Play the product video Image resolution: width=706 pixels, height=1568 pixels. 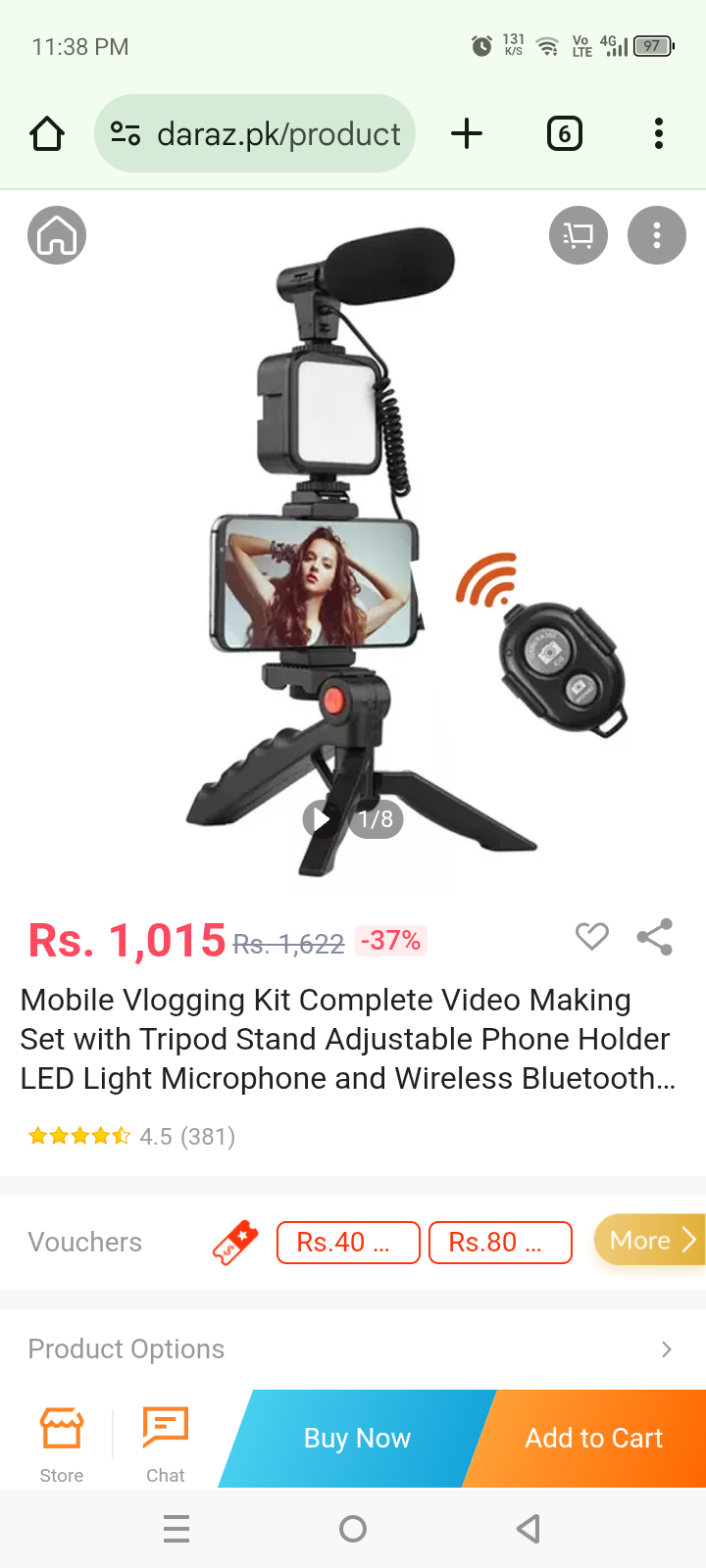point(320,818)
